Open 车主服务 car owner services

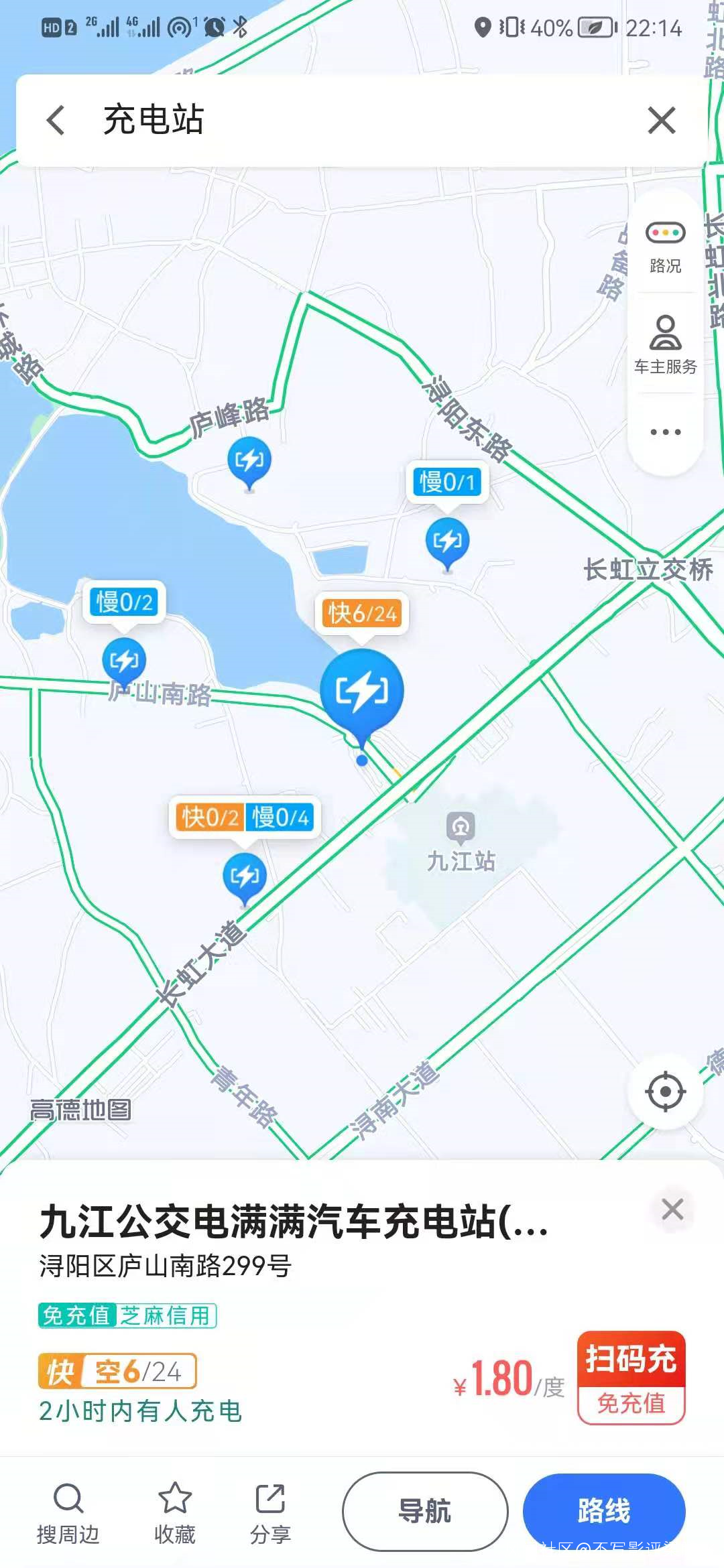click(x=665, y=345)
